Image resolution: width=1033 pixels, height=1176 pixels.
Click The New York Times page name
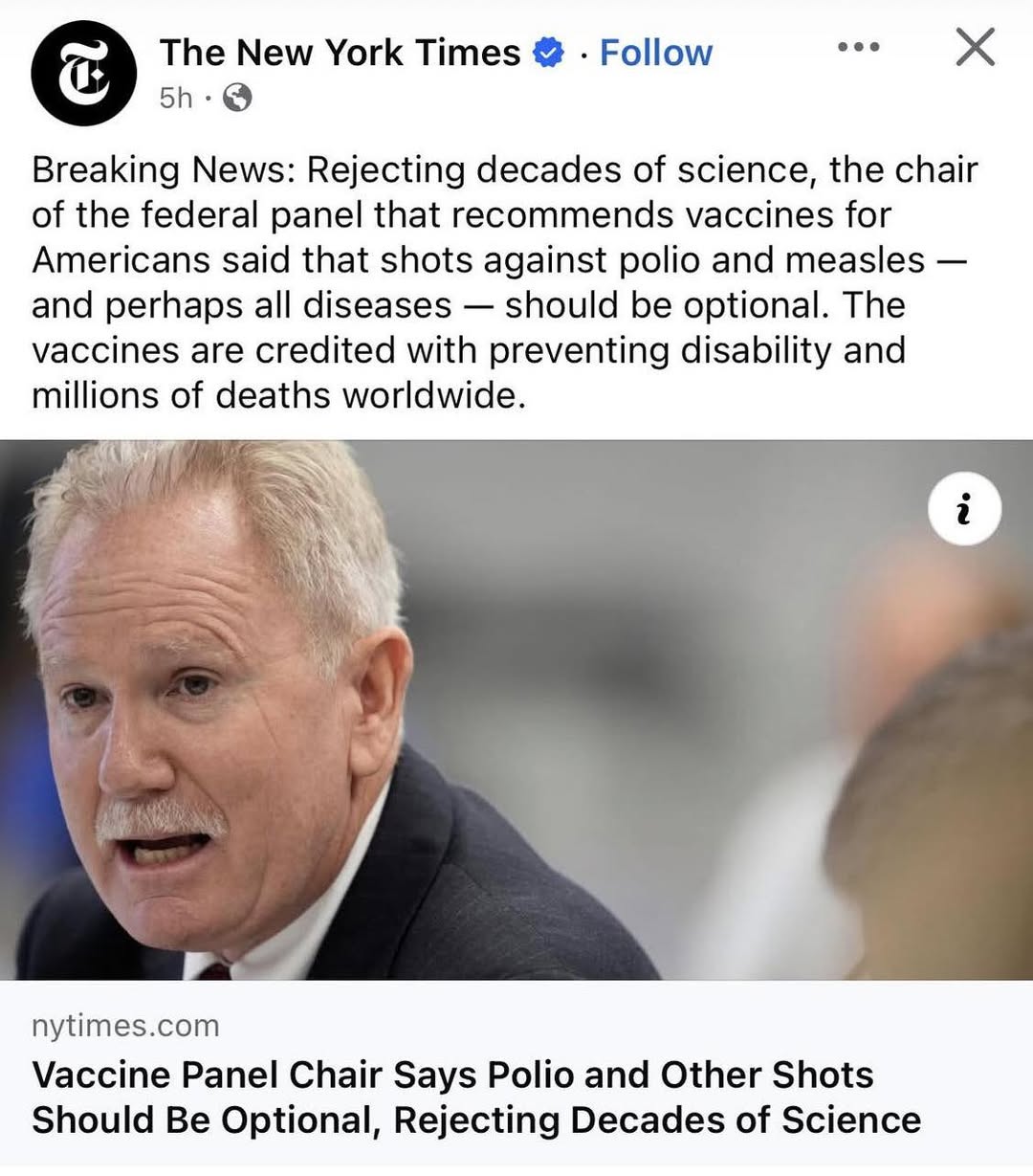pos(339,53)
